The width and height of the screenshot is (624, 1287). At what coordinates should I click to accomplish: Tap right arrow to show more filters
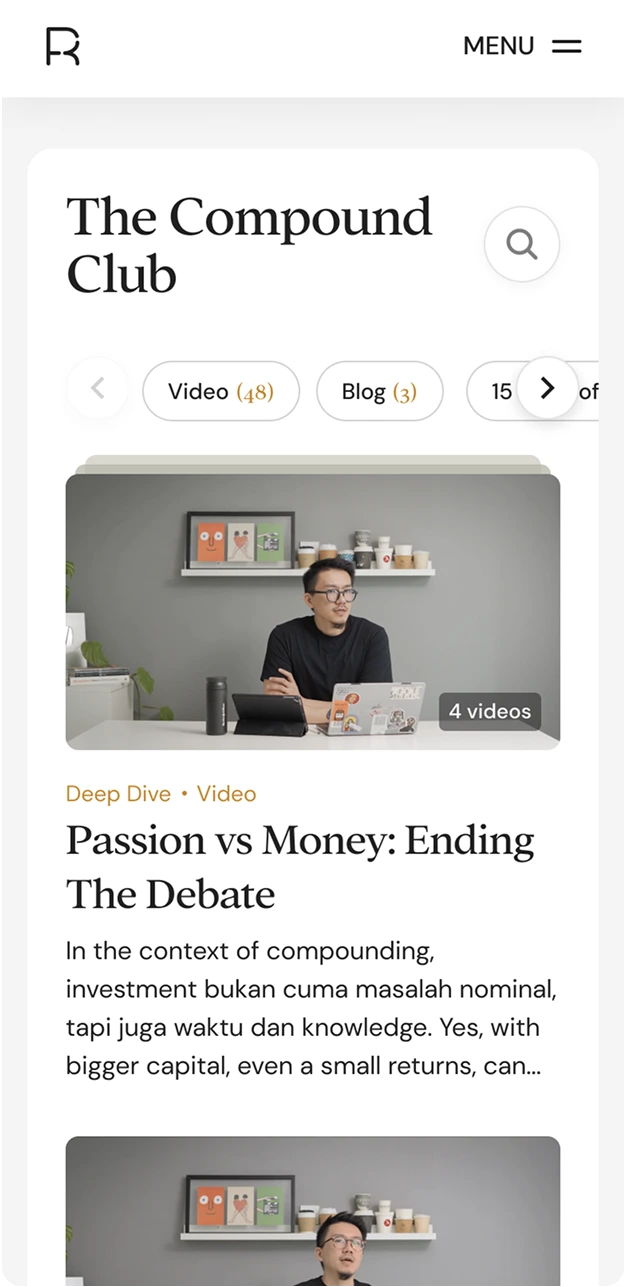click(547, 388)
